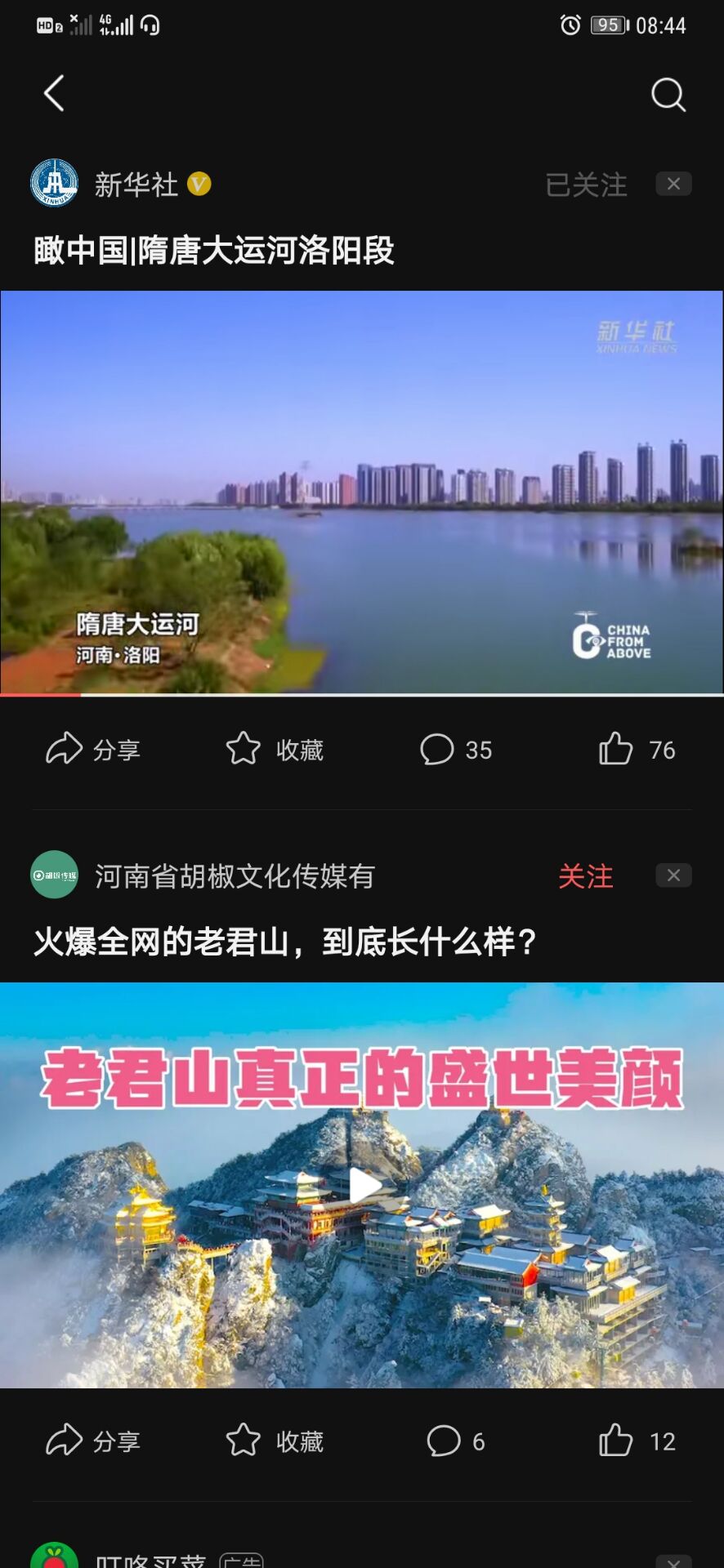The image size is (724, 1568).
Task: Dismiss the 老君山 video post
Action: click(x=673, y=875)
